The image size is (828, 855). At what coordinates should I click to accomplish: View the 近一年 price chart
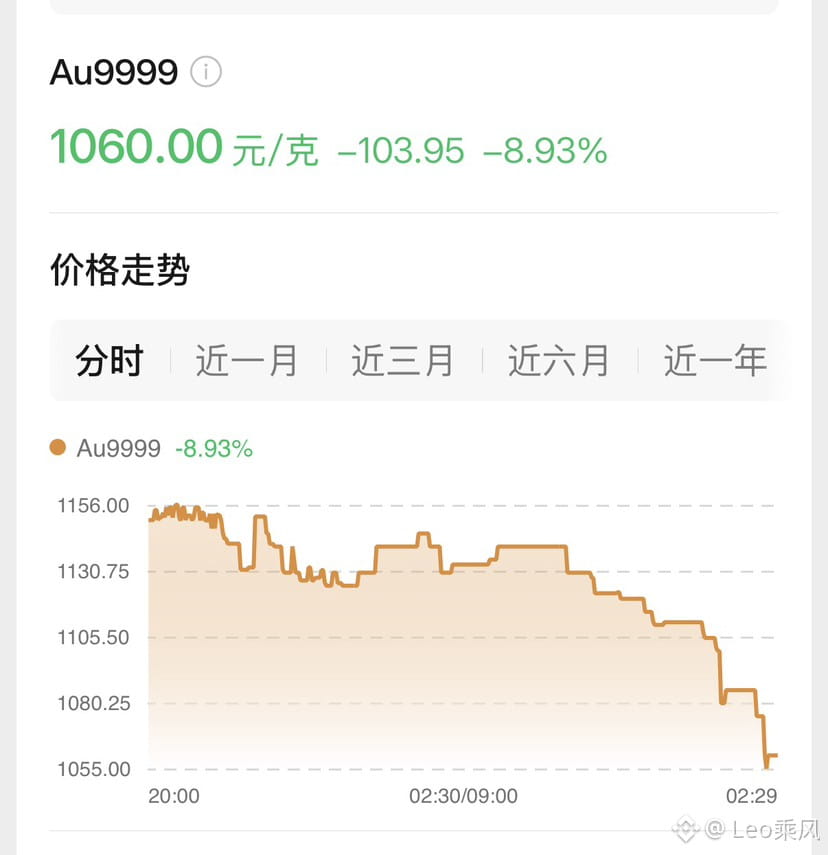coord(715,360)
